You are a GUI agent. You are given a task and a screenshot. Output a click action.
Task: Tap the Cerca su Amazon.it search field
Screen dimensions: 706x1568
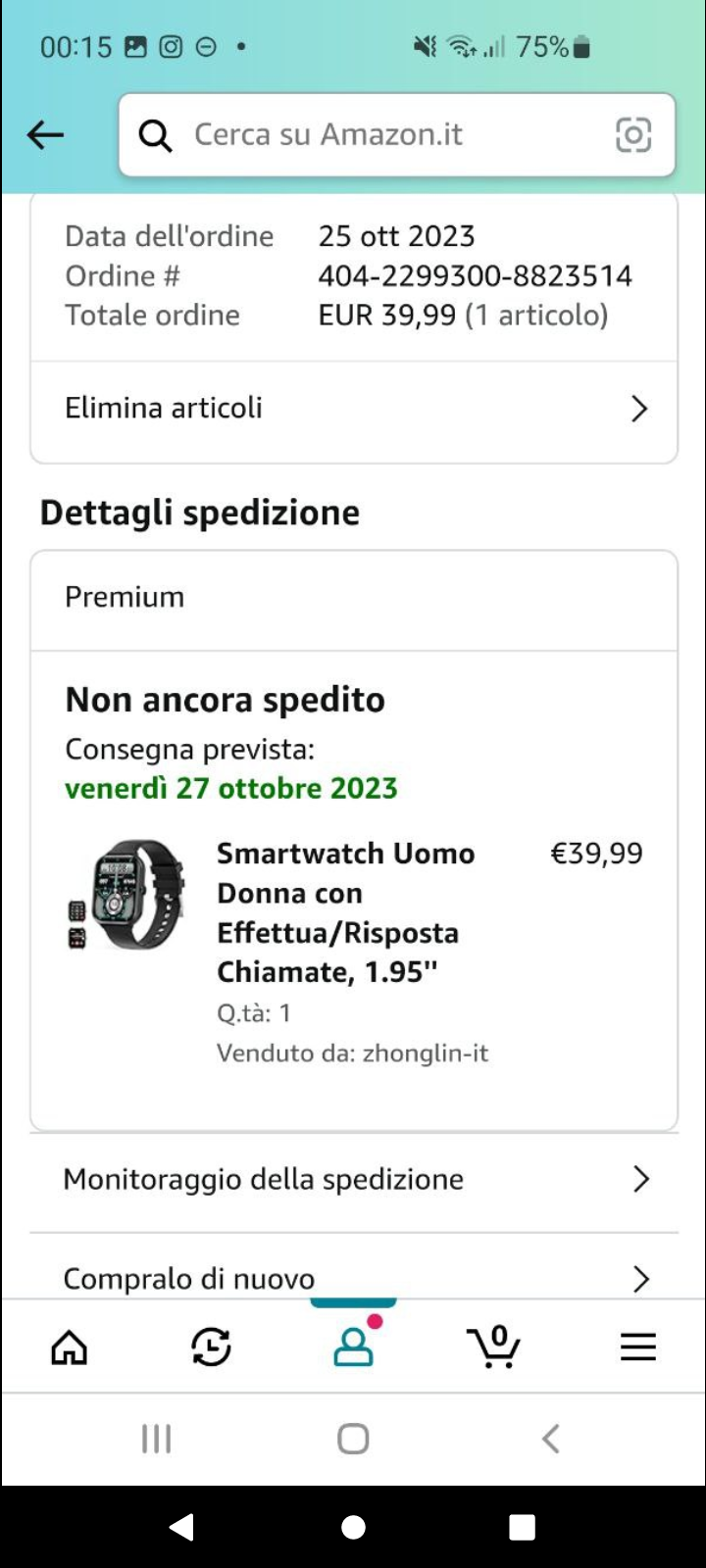pos(373,135)
